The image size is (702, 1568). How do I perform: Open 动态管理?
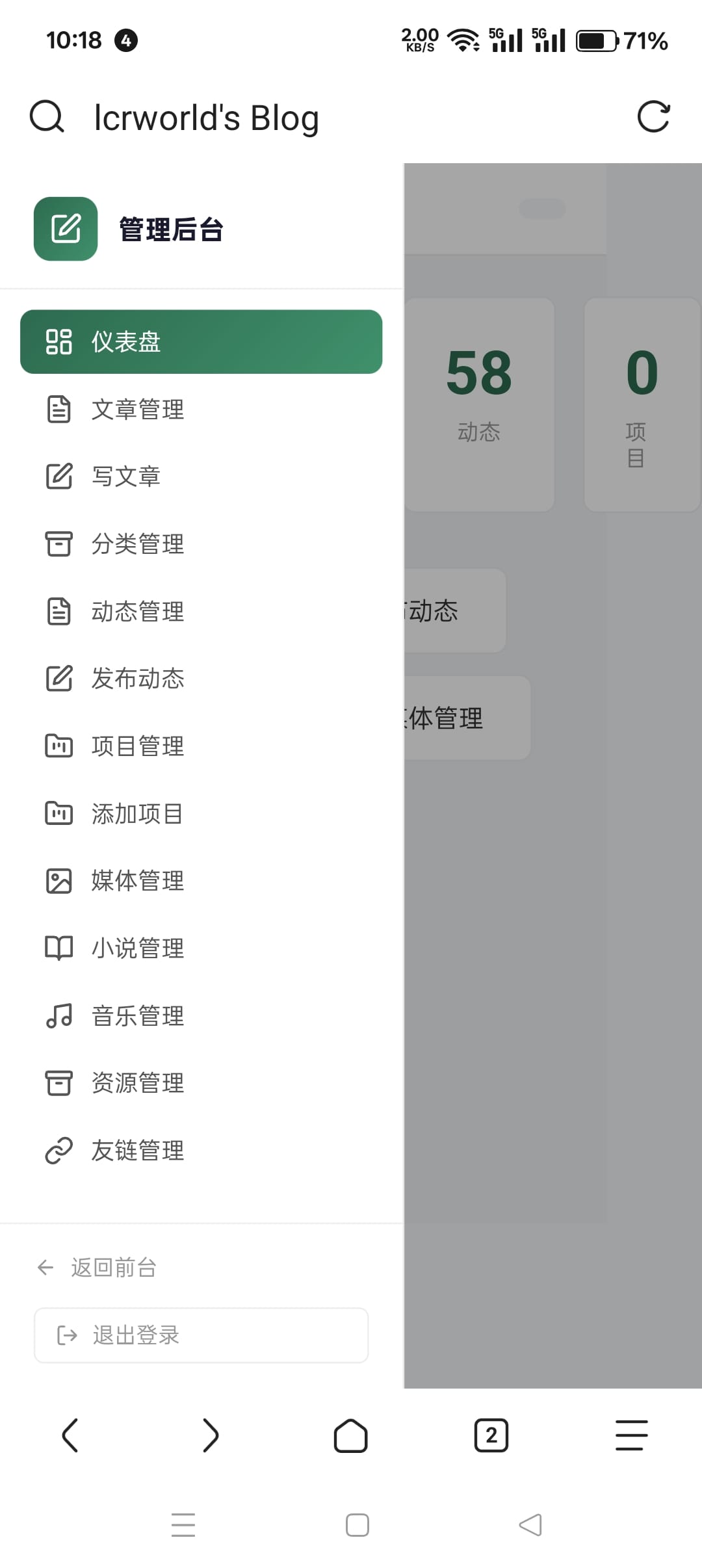[x=201, y=612]
